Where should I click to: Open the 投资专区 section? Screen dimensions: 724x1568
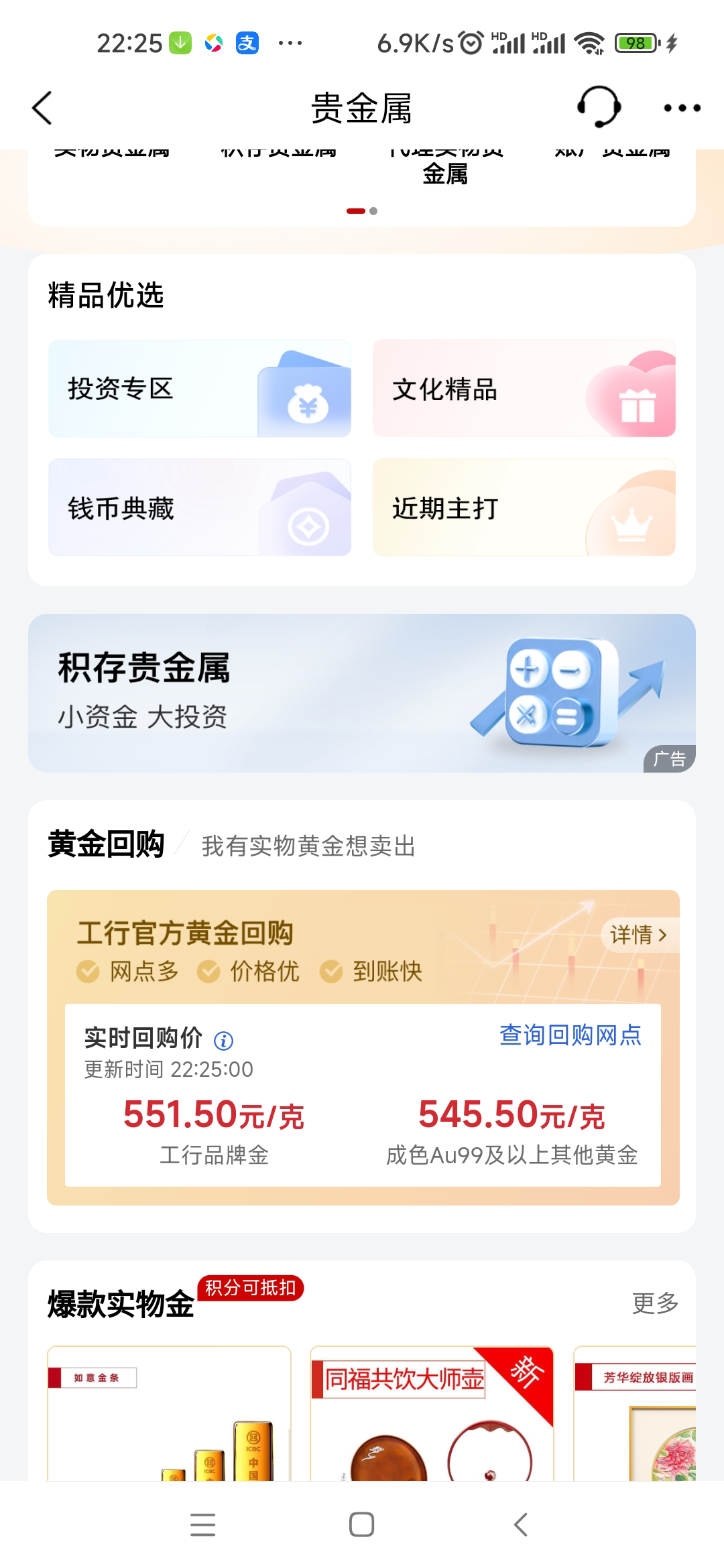[x=200, y=389]
